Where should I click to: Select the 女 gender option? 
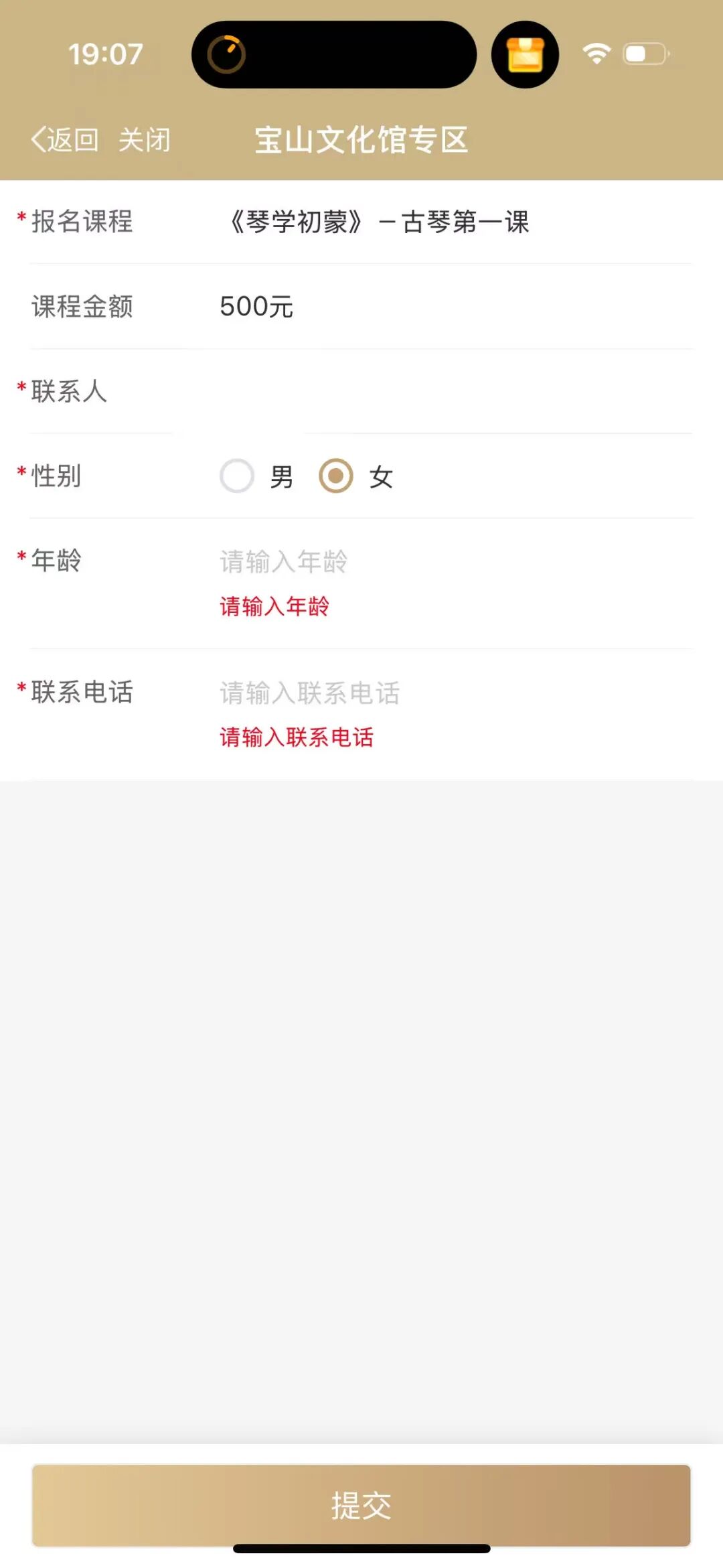336,476
